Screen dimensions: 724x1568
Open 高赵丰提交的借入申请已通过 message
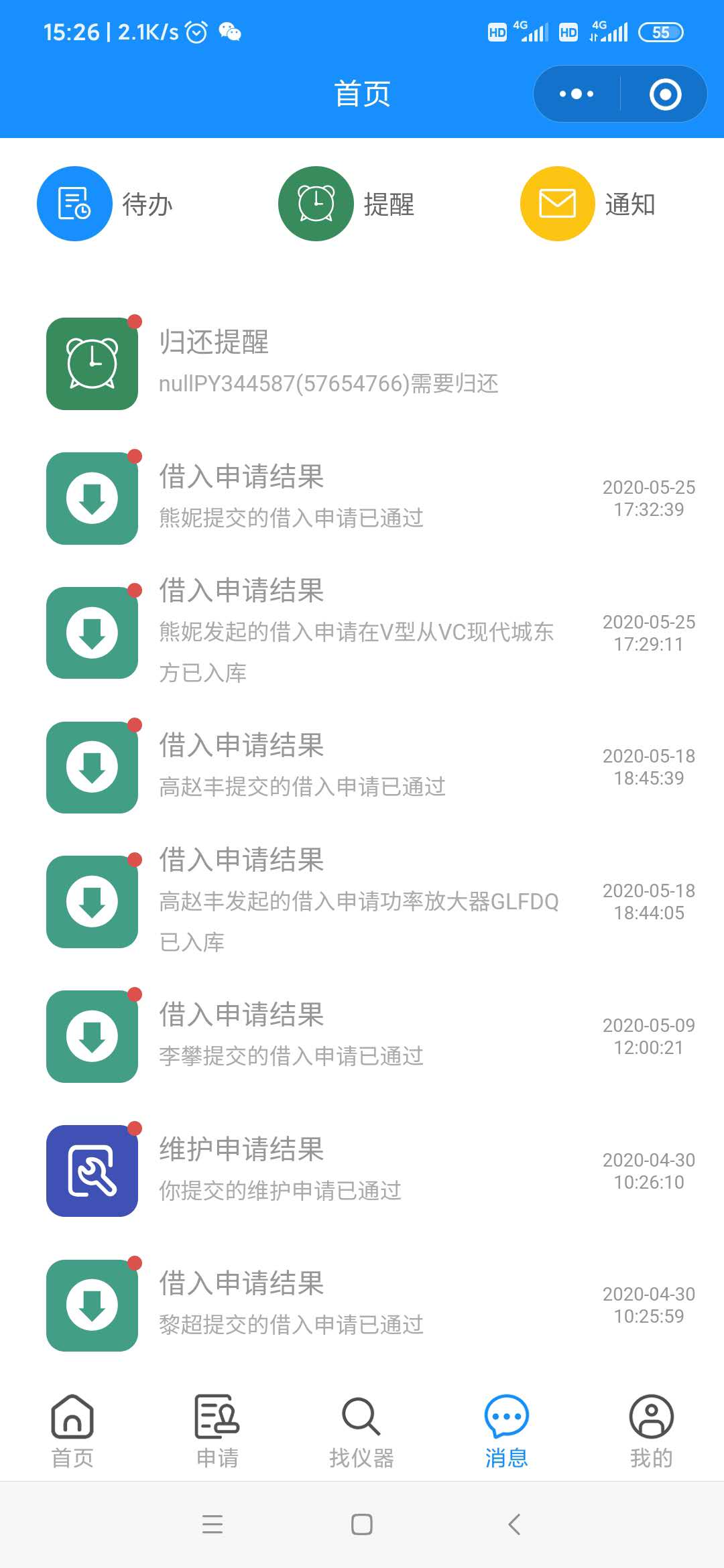362,767
